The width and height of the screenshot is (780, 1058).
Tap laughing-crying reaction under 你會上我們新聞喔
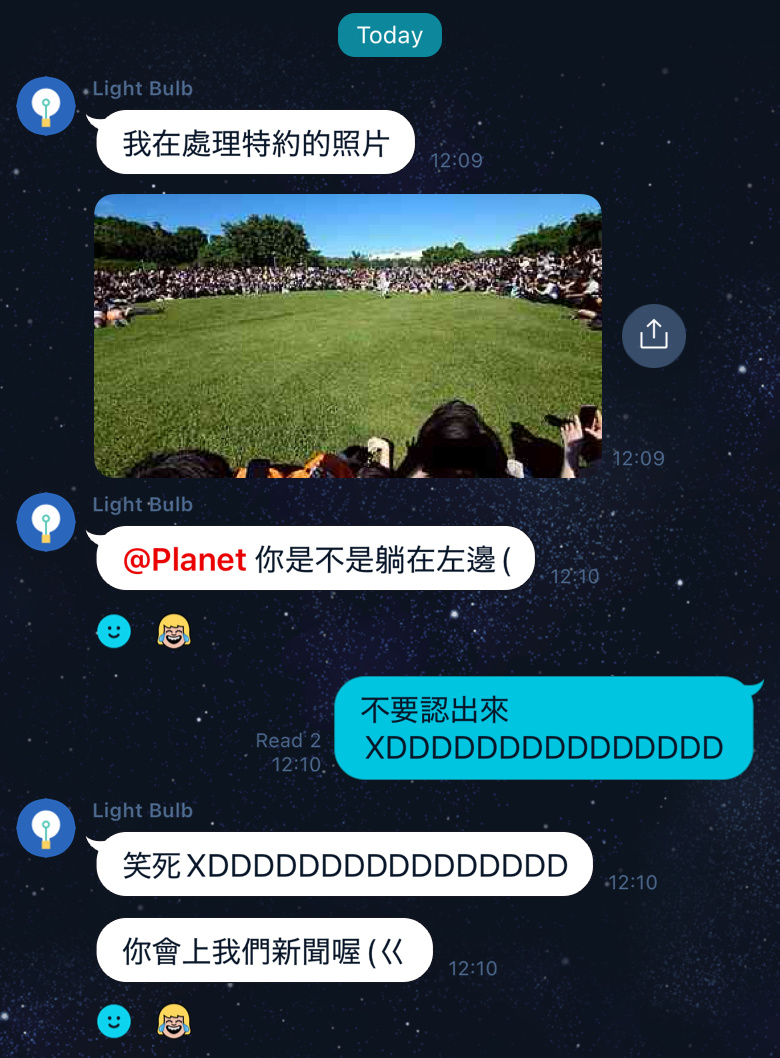(x=174, y=1021)
